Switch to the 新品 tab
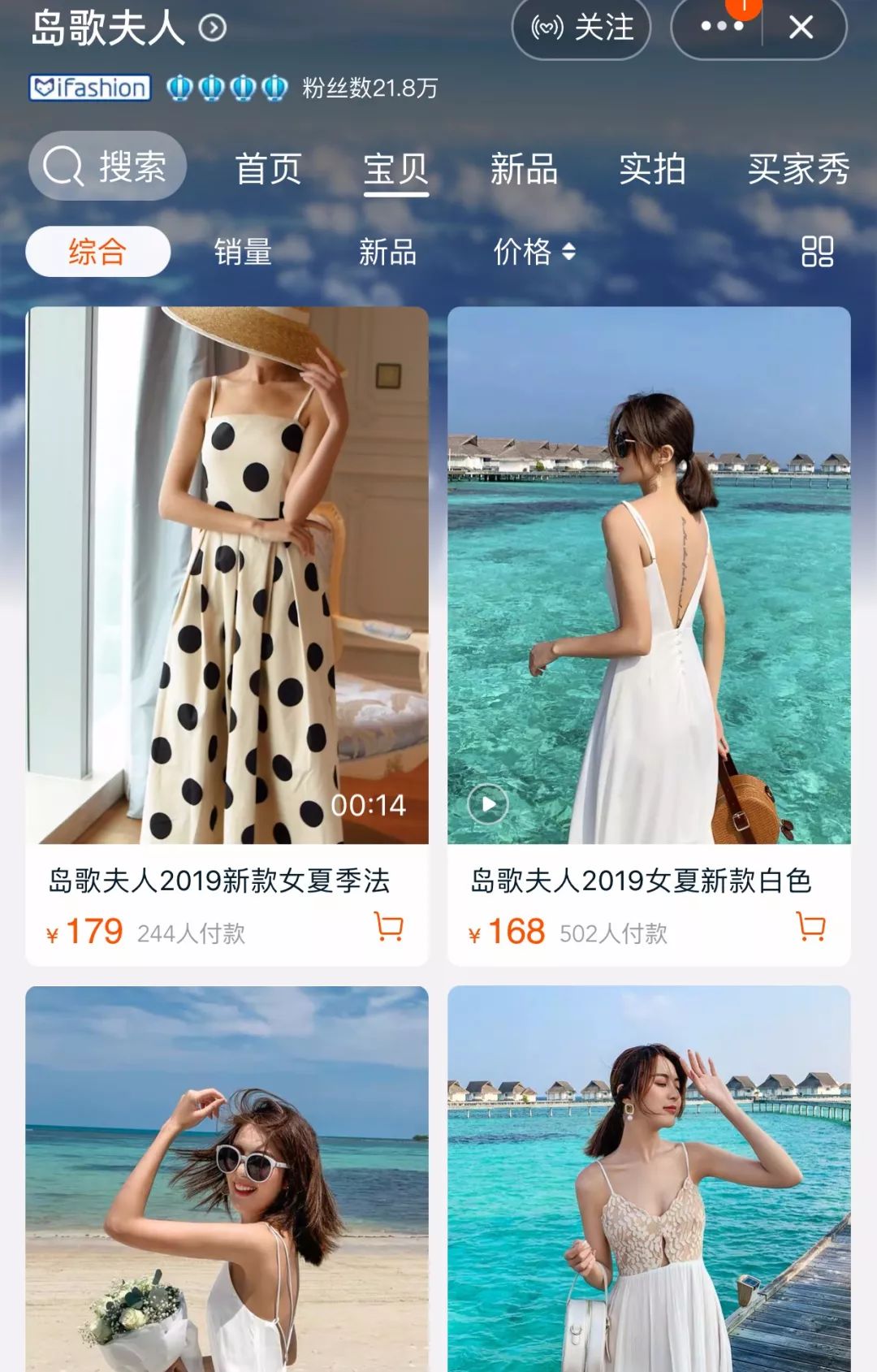 (x=525, y=169)
